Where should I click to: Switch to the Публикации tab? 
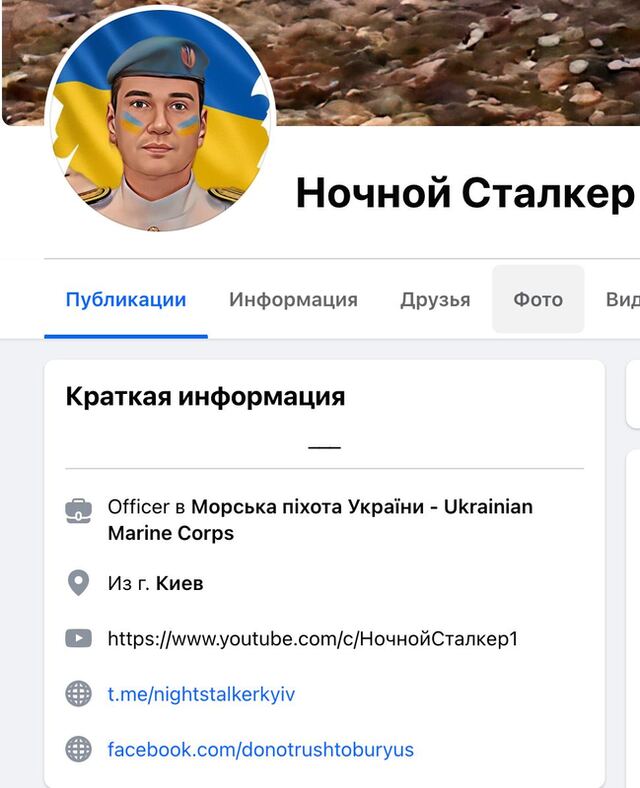[x=126, y=300]
